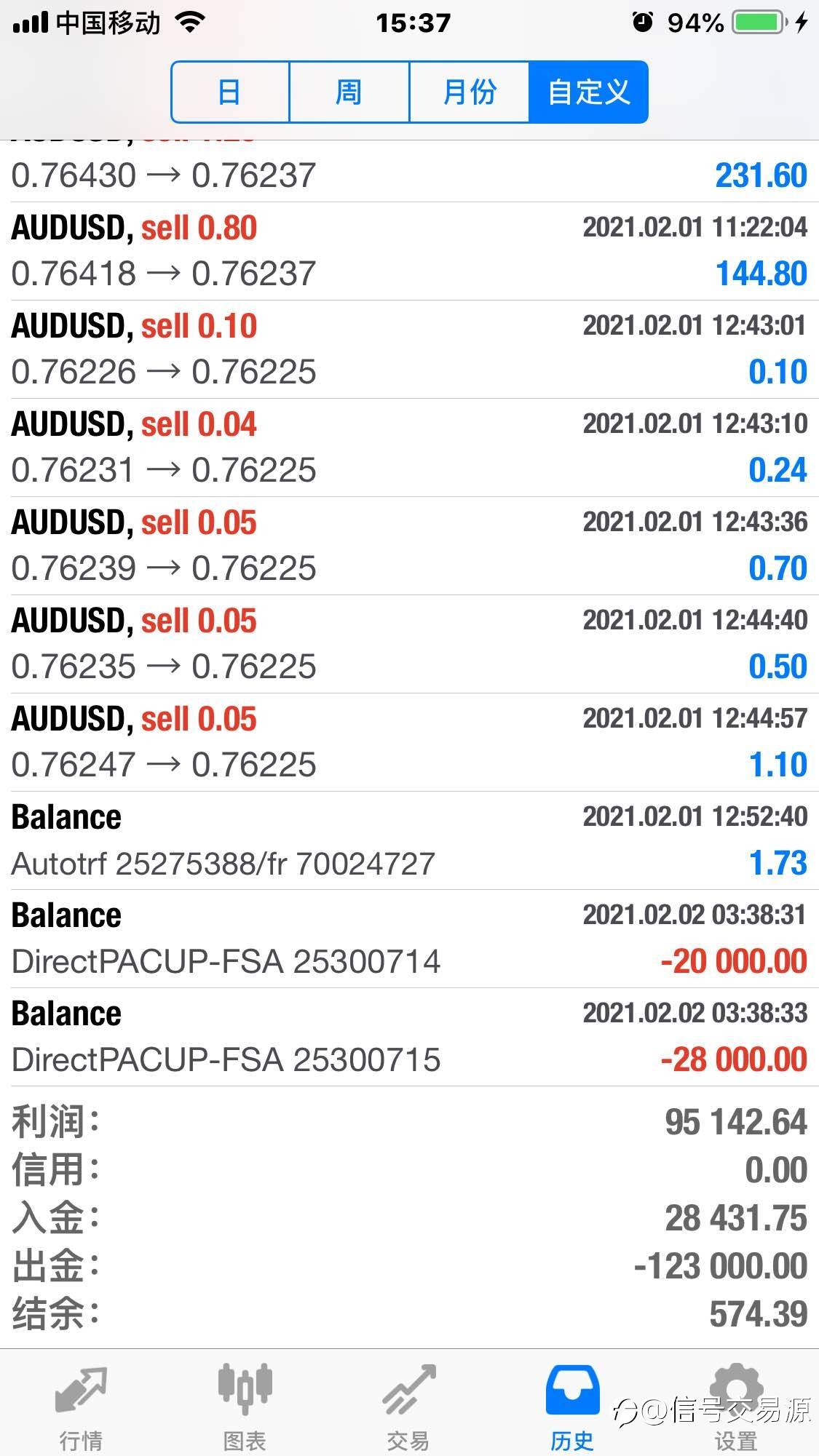
Task: Open the 设置 settings tab
Action: 736,1407
